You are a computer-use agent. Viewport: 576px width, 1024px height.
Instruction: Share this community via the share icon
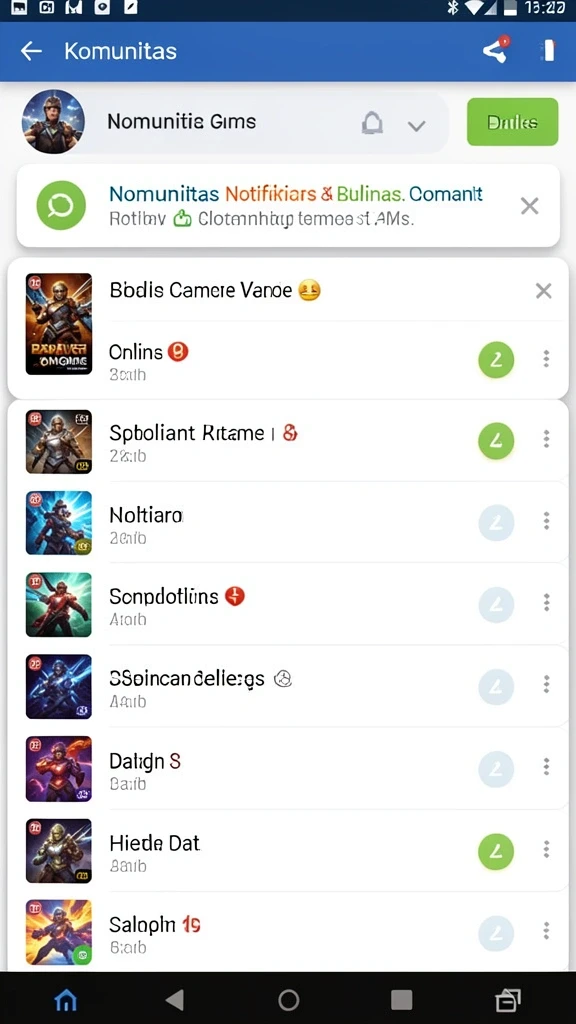click(496, 50)
